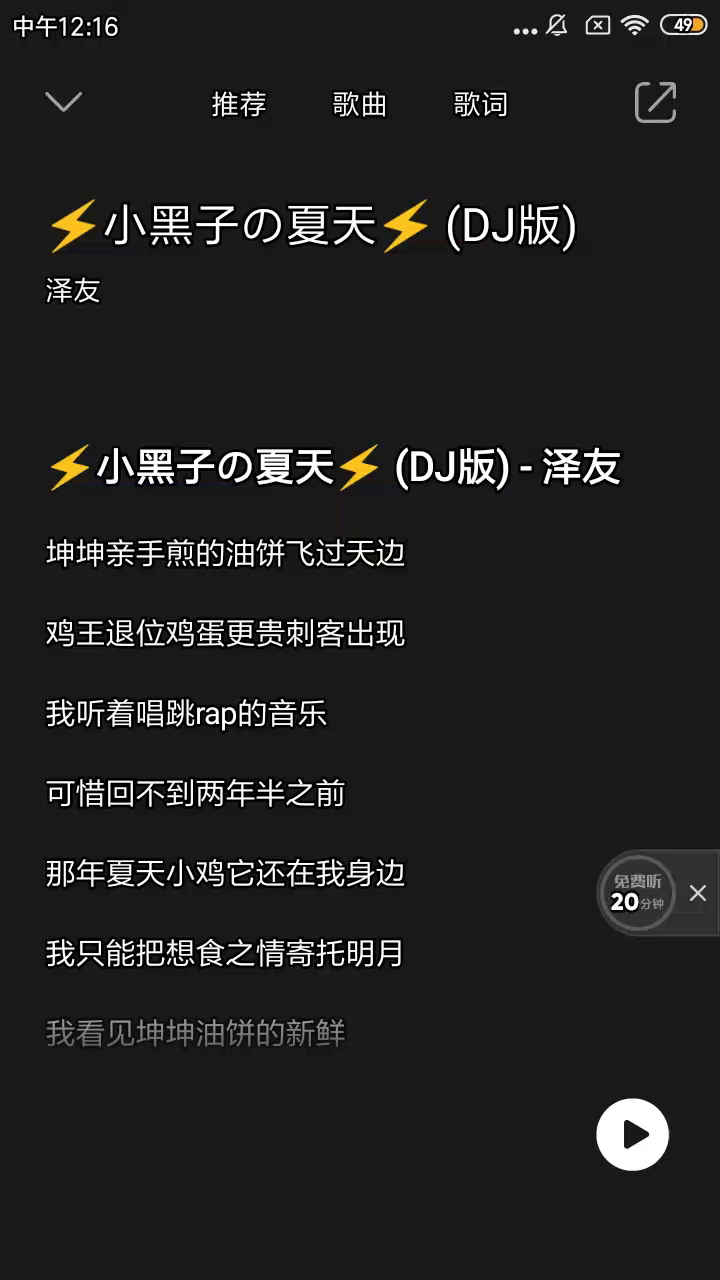The image size is (720, 1280).
Task: Dismiss the 免费听 floating badge
Action: click(698, 893)
